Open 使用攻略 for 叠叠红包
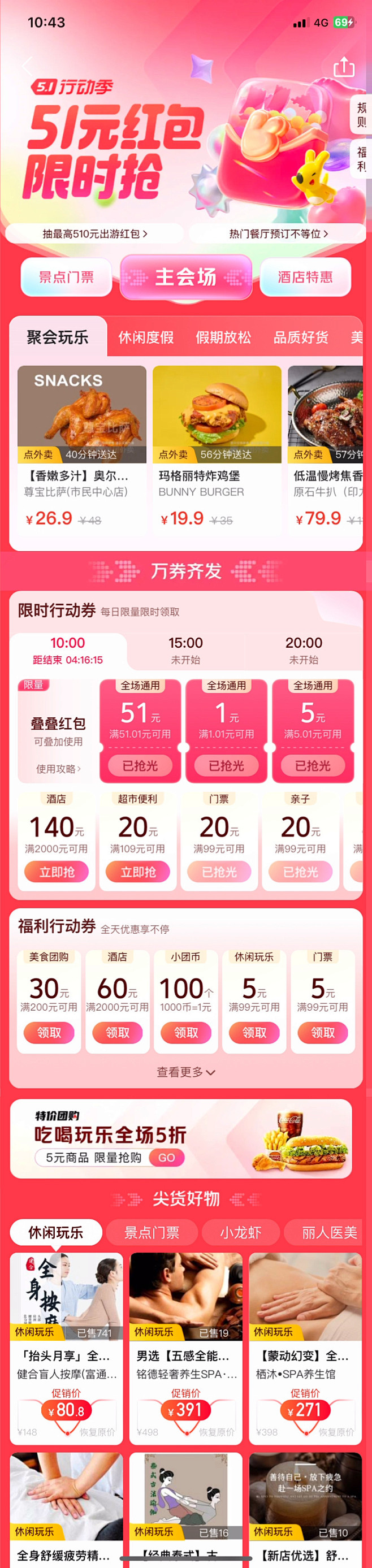Screen dimensions: 372x1568 (58, 769)
